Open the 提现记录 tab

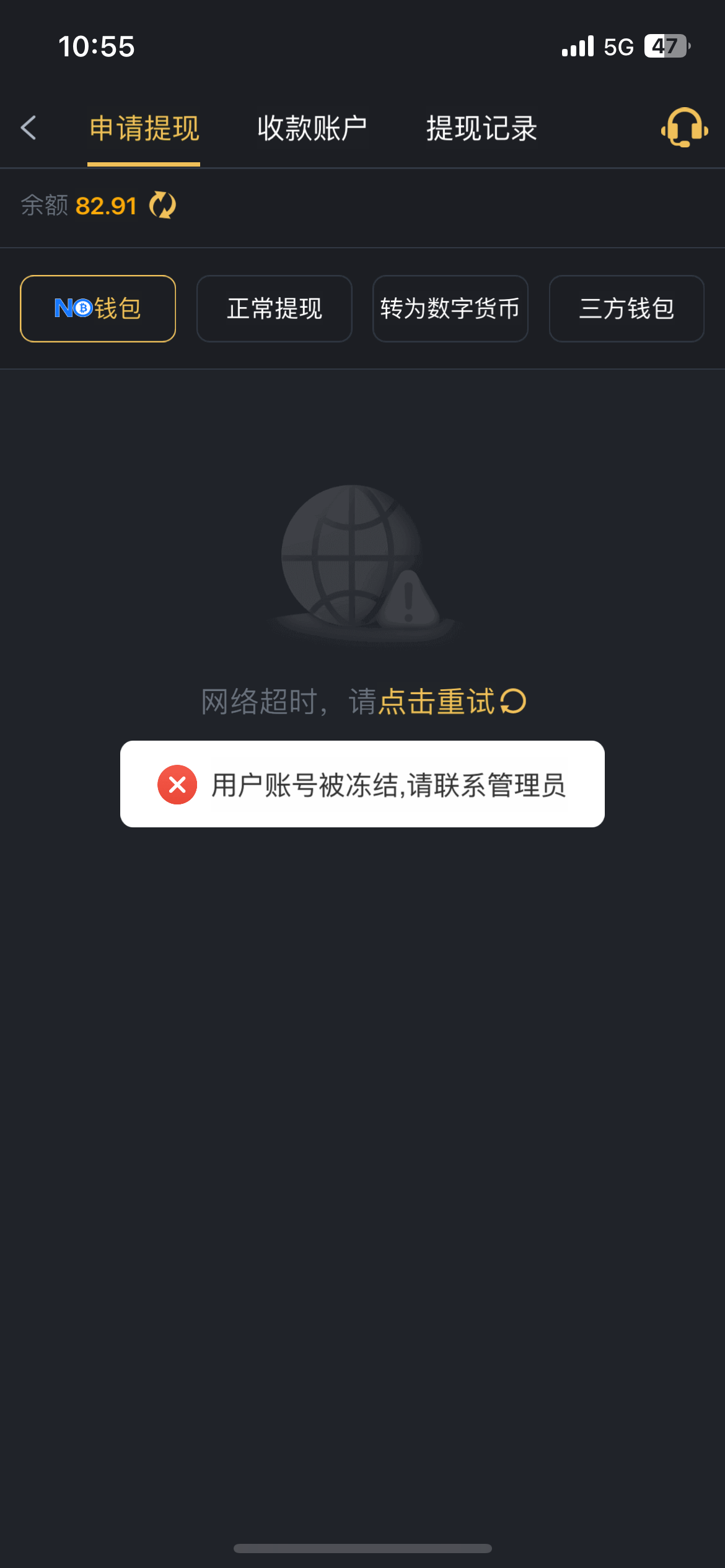click(x=480, y=128)
